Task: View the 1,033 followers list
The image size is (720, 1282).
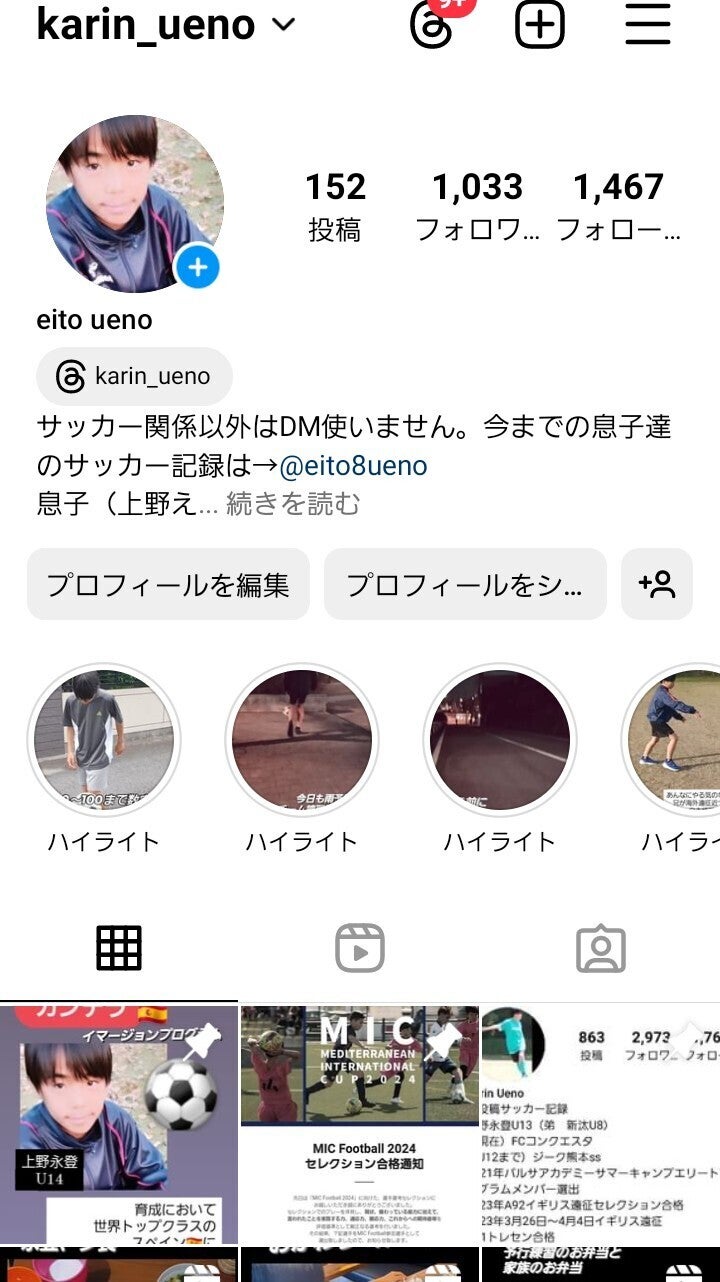Action: point(477,206)
